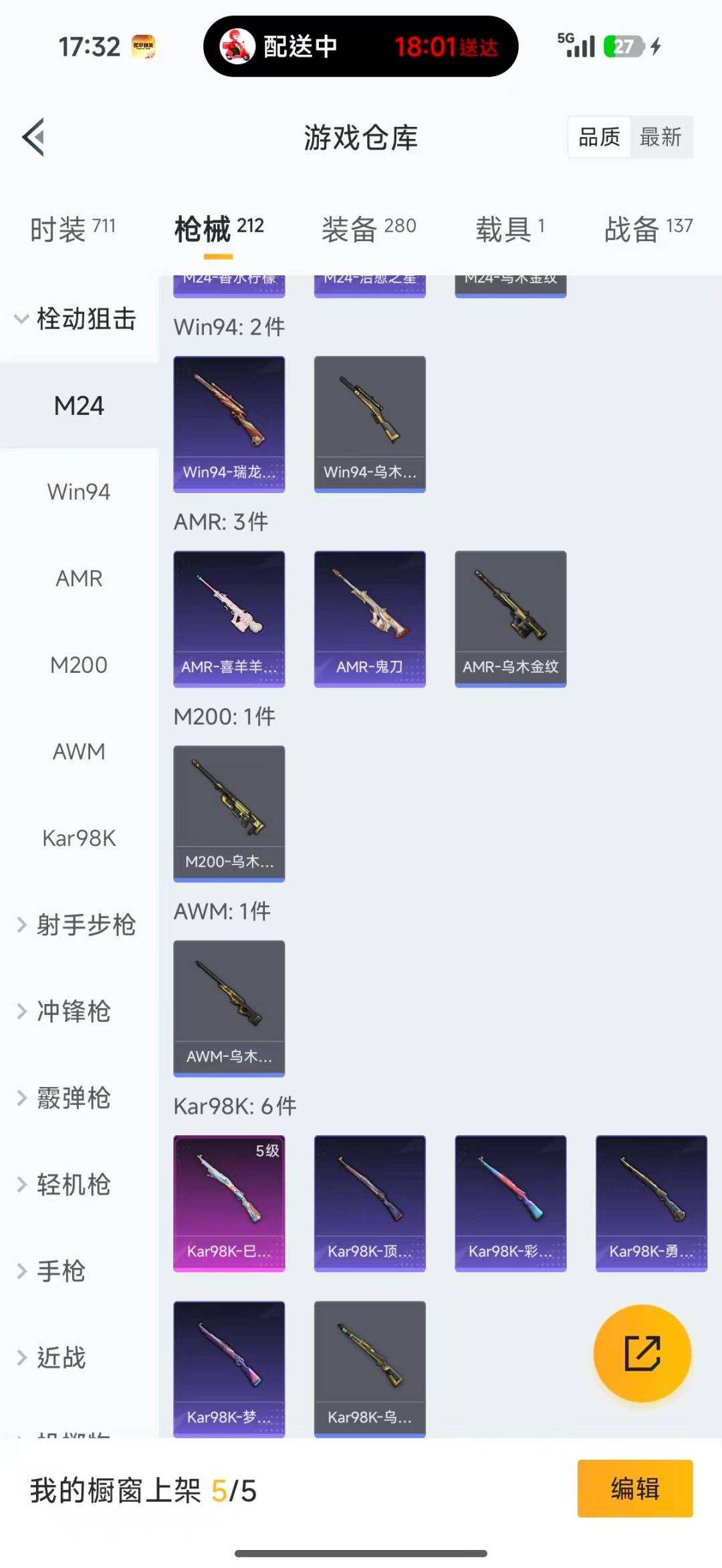Switch sorting to 最新
The width and height of the screenshot is (722, 1568).
[x=661, y=138]
